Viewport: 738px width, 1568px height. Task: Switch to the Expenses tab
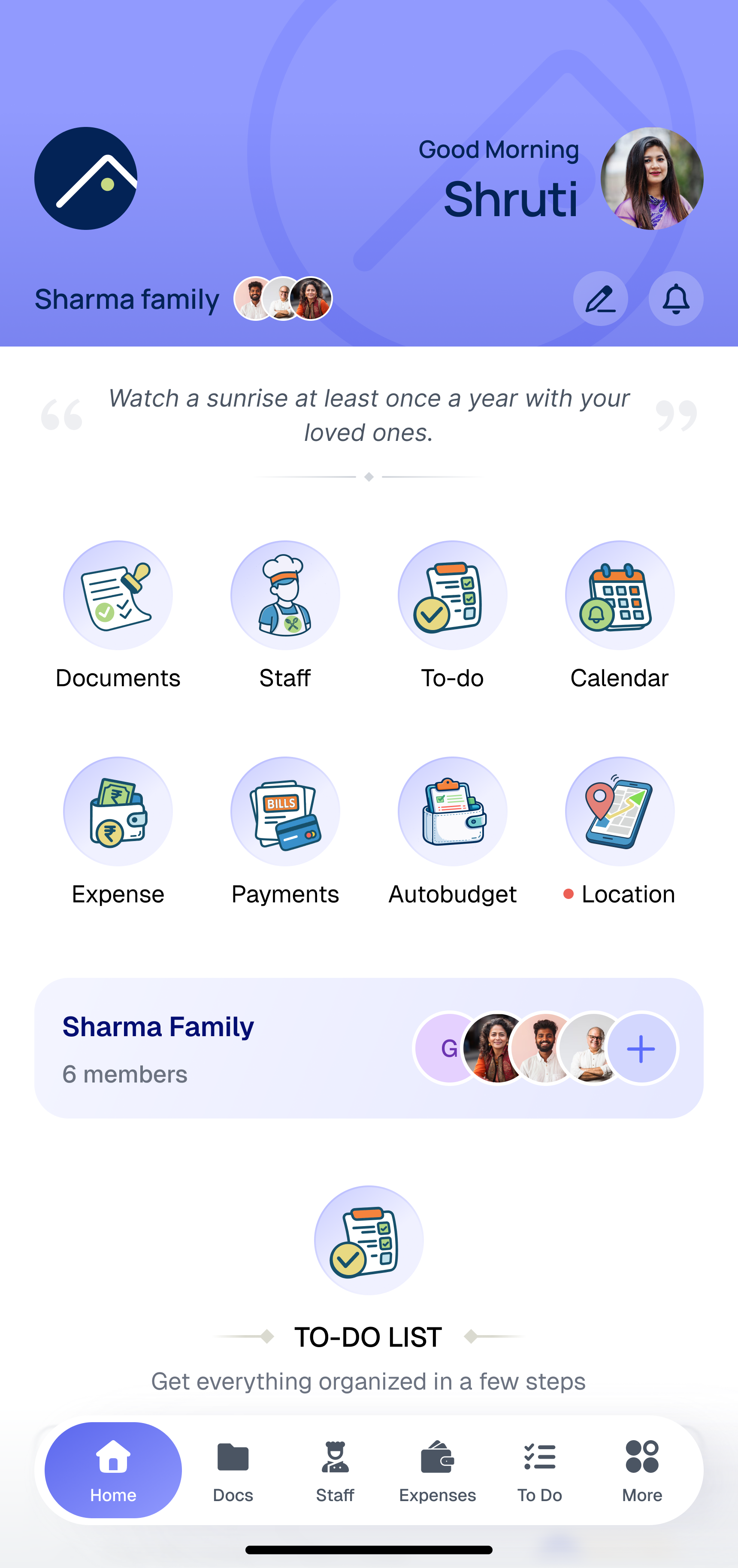click(x=437, y=1471)
